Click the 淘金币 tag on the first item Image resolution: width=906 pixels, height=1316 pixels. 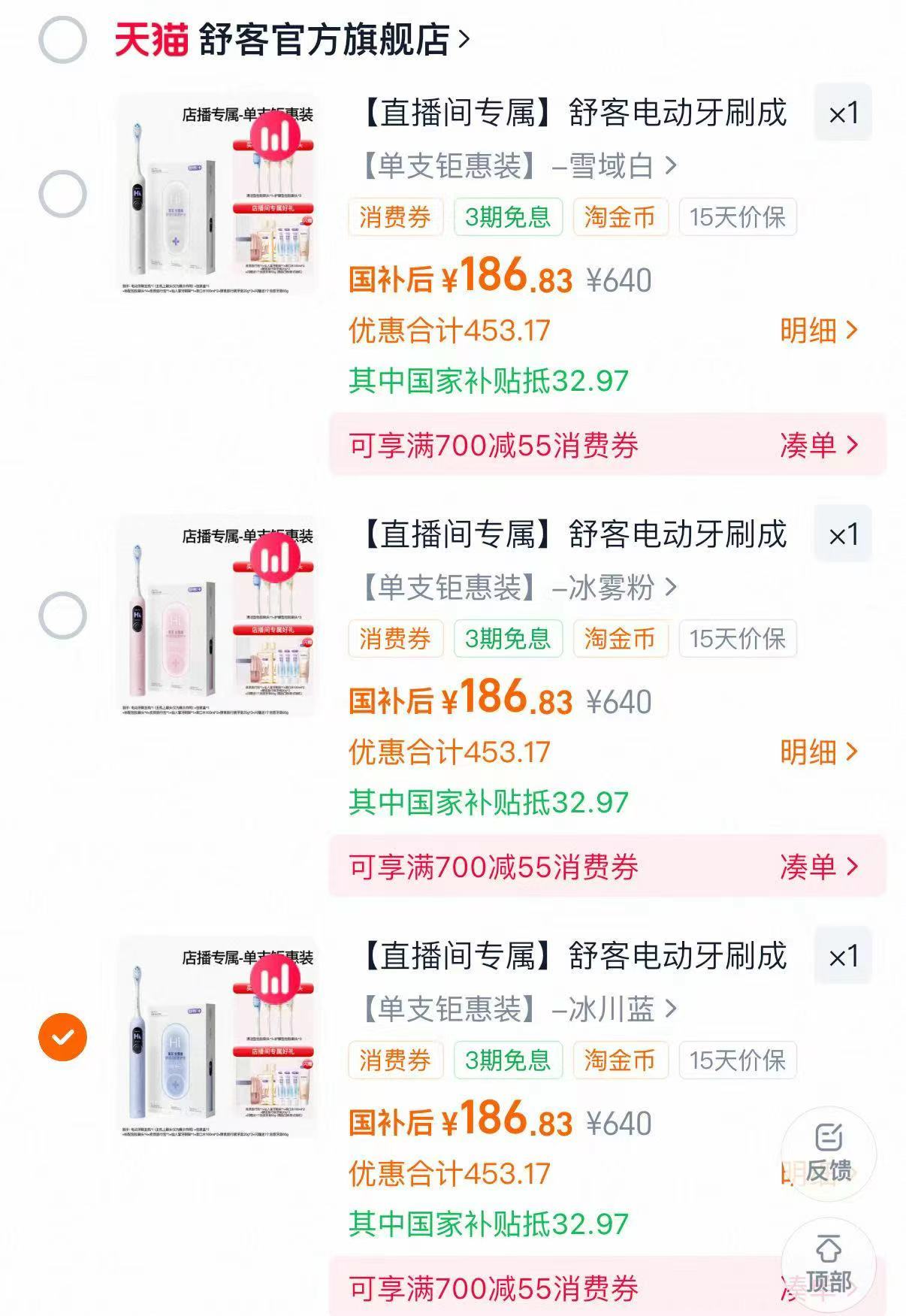[x=621, y=217]
